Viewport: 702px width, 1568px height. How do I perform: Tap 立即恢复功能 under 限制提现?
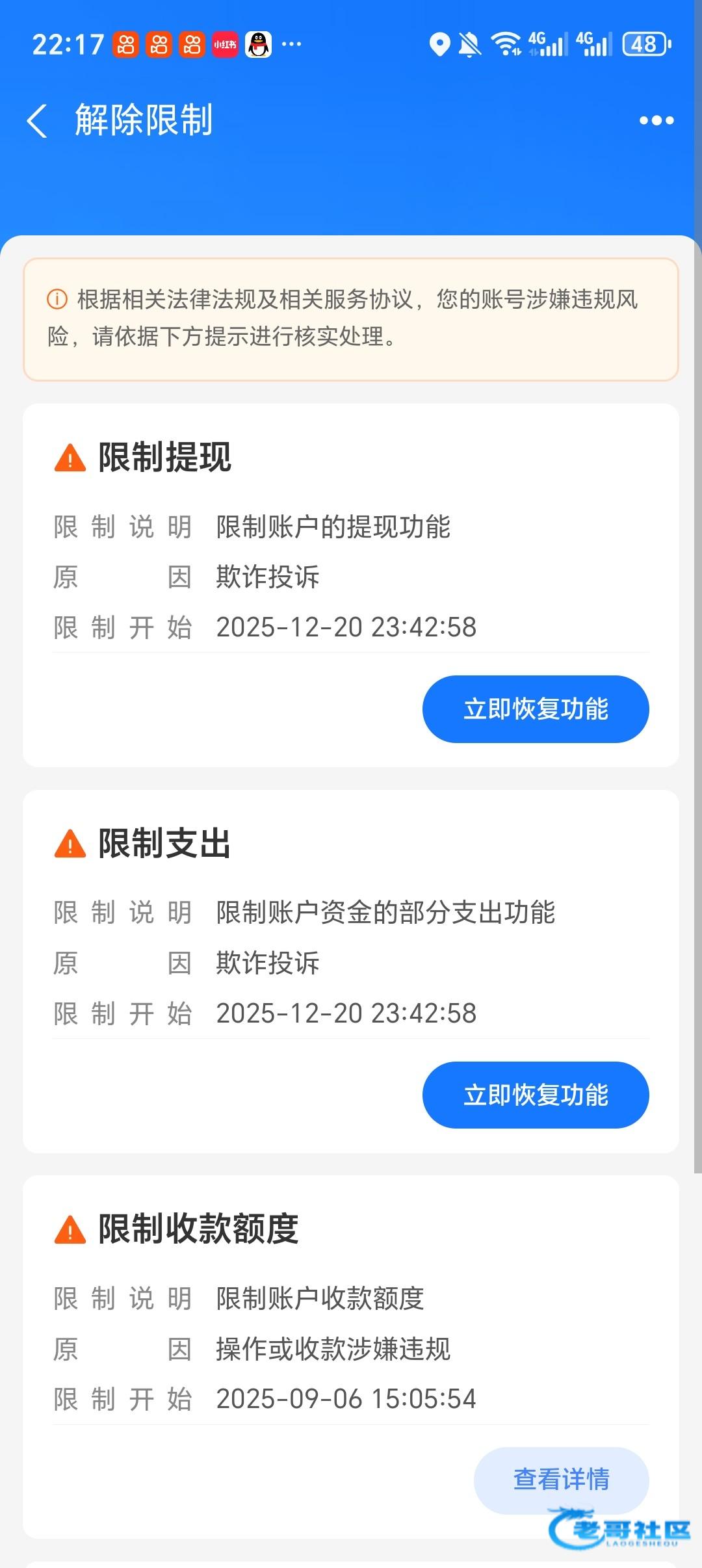tap(536, 709)
